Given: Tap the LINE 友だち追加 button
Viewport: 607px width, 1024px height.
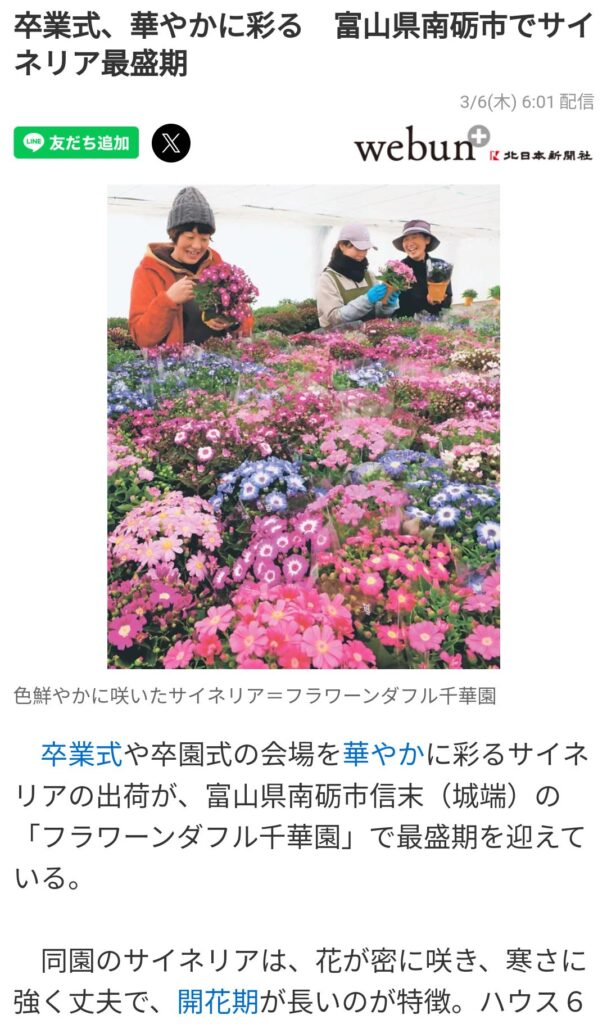Looking at the screenshot, I should 76,143.
